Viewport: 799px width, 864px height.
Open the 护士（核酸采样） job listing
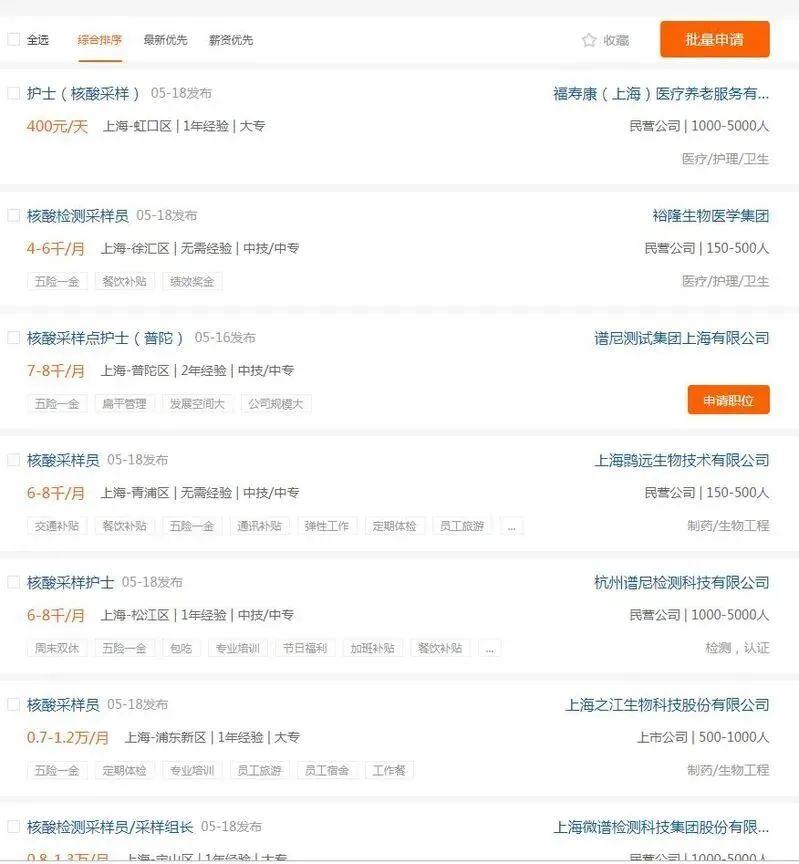[84, 93]
